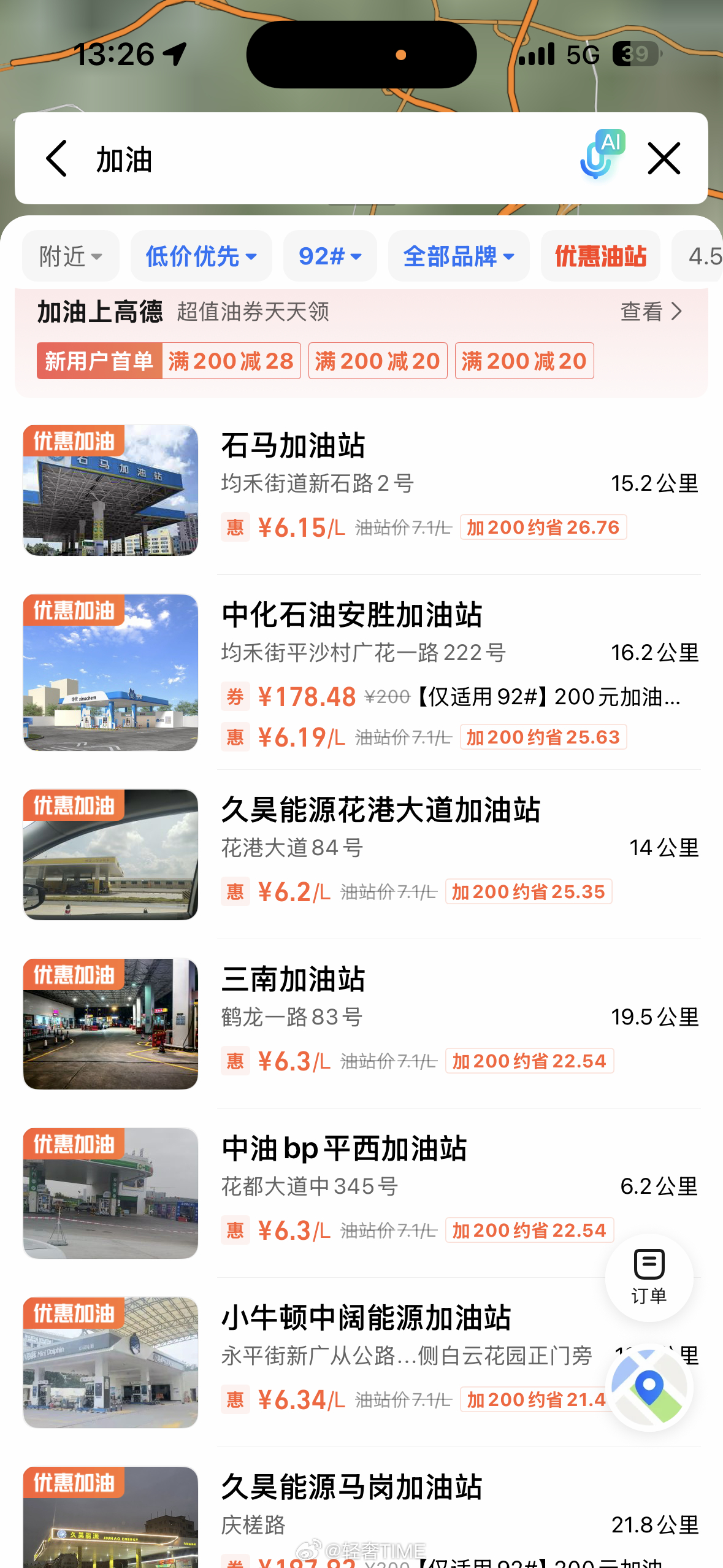The height and width of the screenshot is (1568, 723).
Task: Toggle the 优惠油站 filter chip
Action: click(600, 256)
